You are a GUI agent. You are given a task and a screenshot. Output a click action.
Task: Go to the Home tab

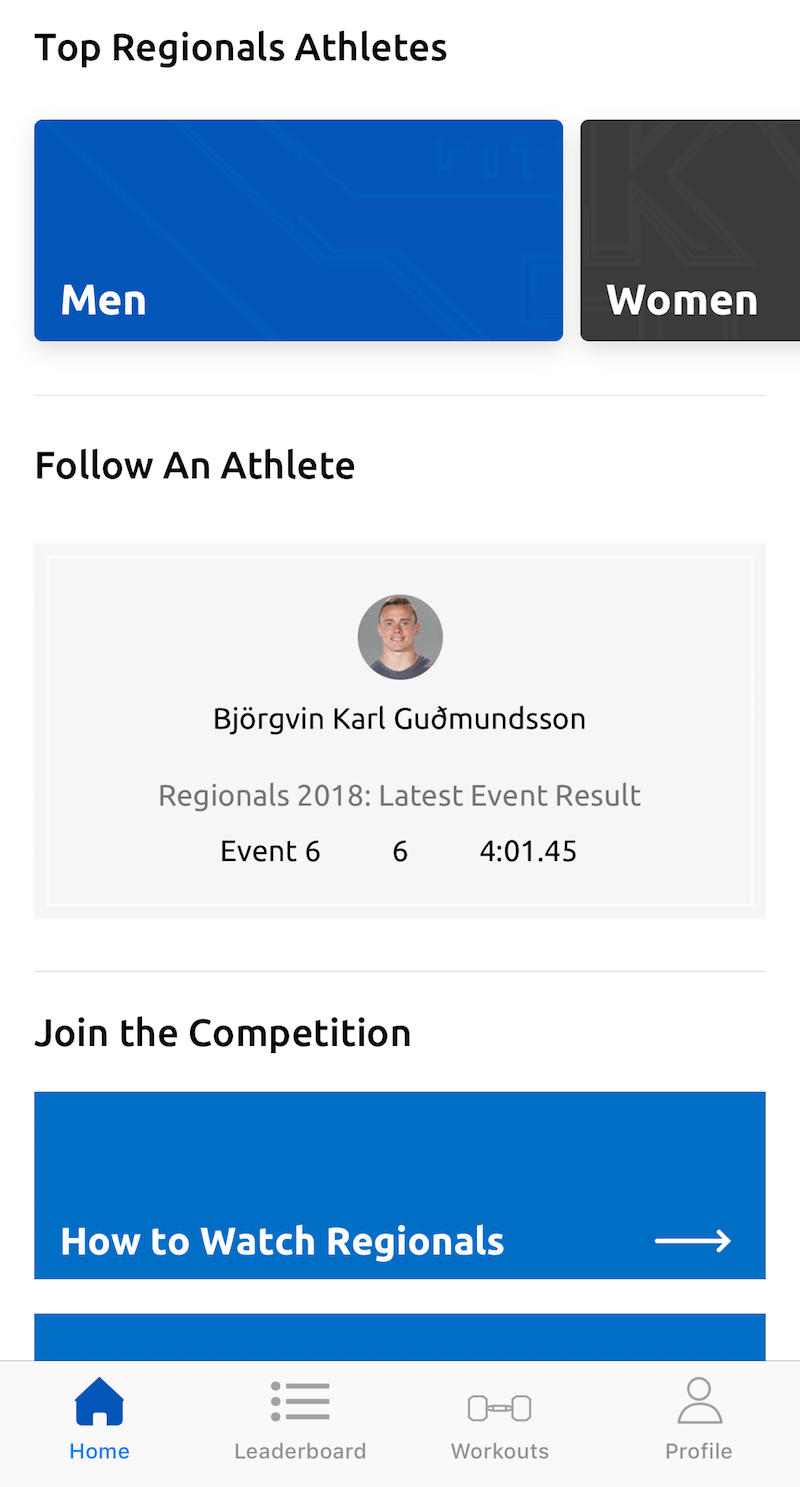pos(100,1420)
